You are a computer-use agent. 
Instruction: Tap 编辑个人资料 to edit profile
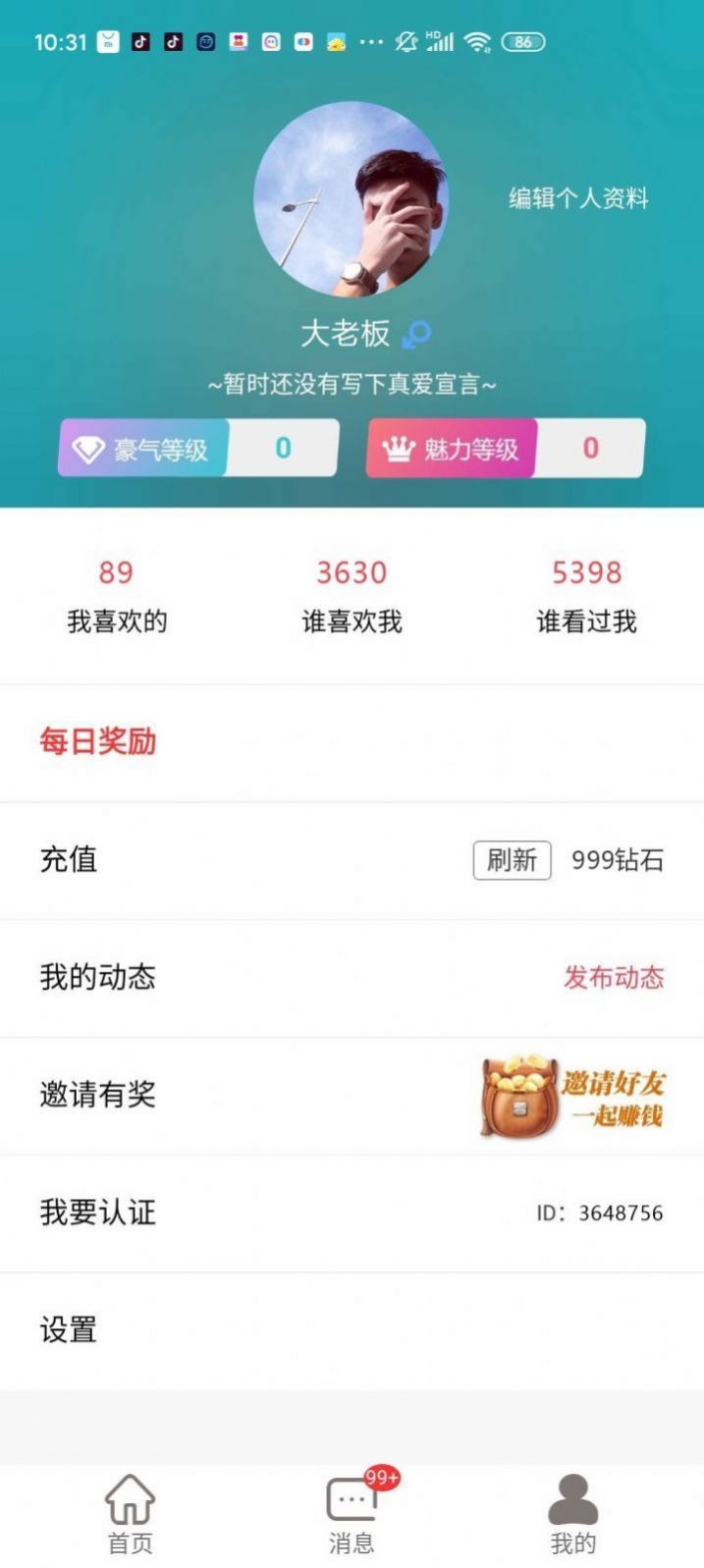coord(578,198)
